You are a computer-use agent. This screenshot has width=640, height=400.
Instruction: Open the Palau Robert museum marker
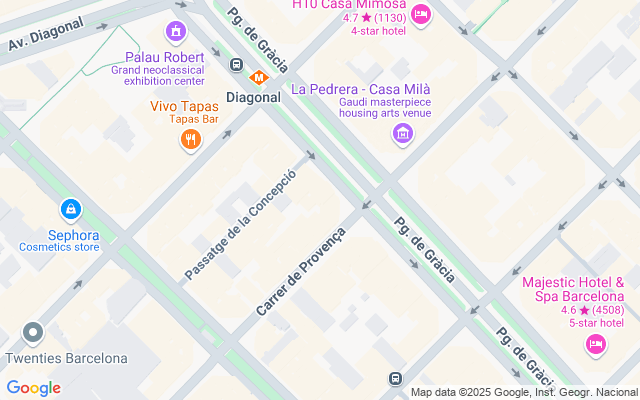click(x=176, y=32)
